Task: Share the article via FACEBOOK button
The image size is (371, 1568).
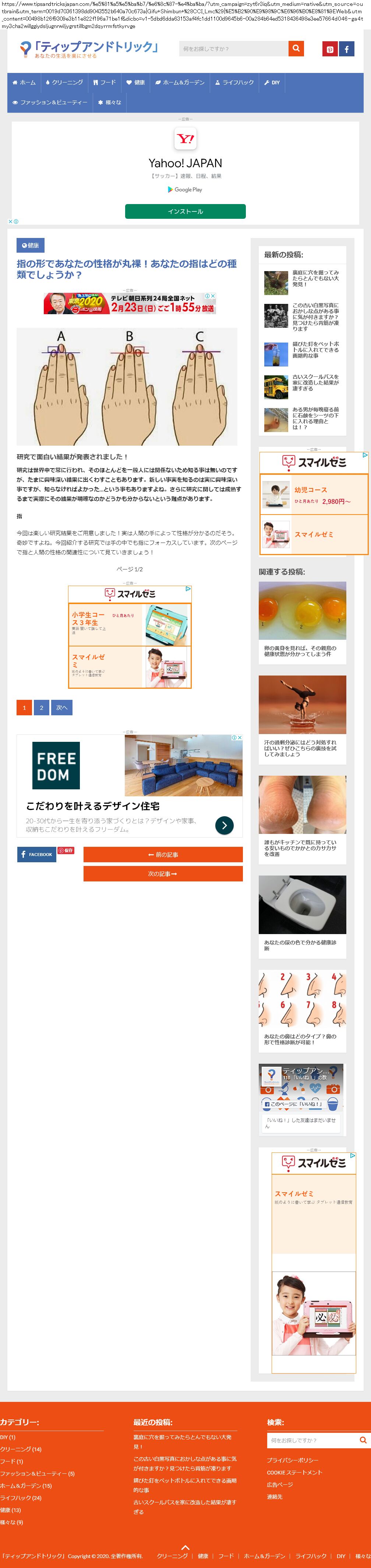Action: (x=36, y=855)
